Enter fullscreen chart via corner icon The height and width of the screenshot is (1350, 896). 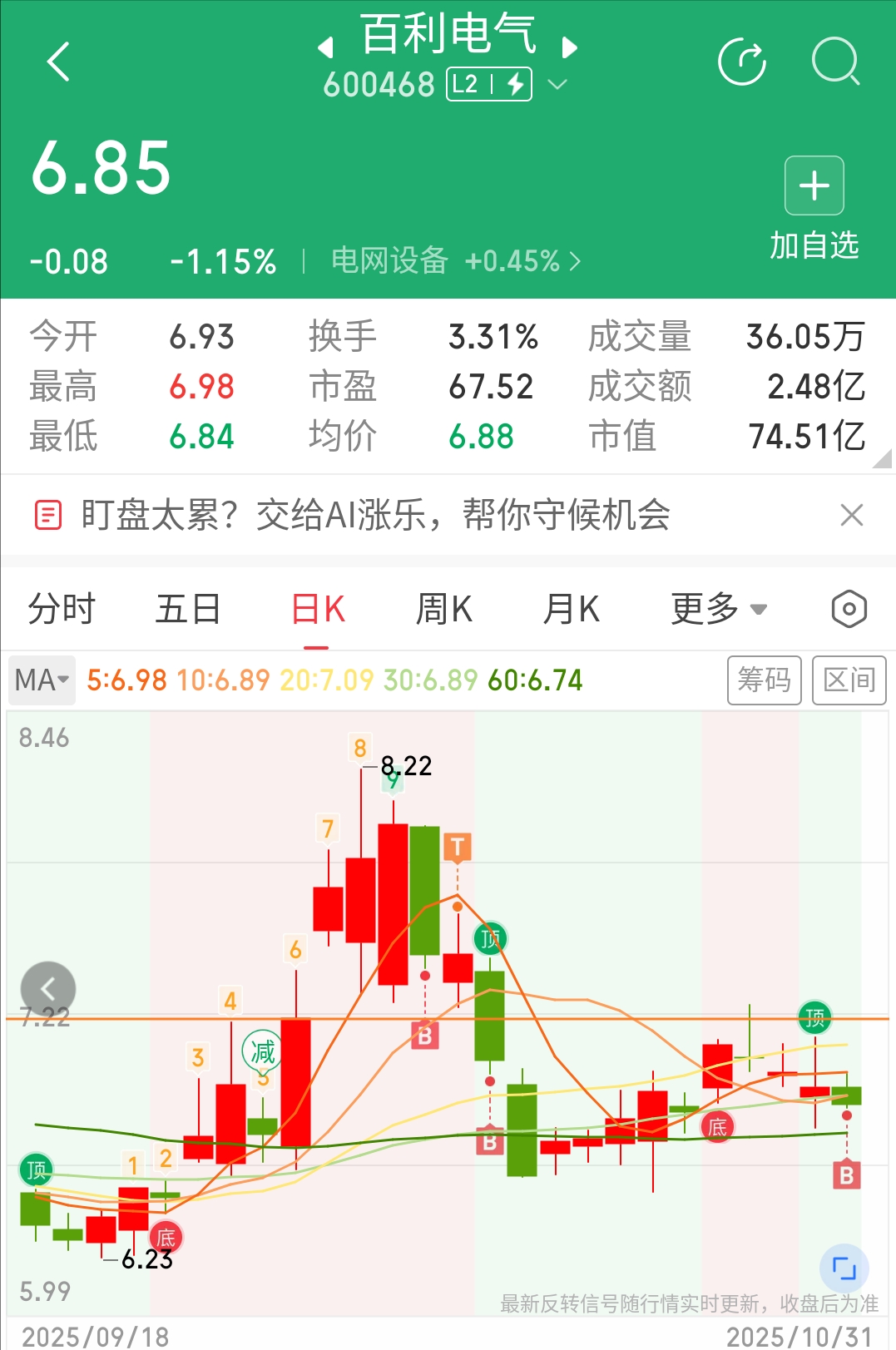click(x=844, y=1268)
